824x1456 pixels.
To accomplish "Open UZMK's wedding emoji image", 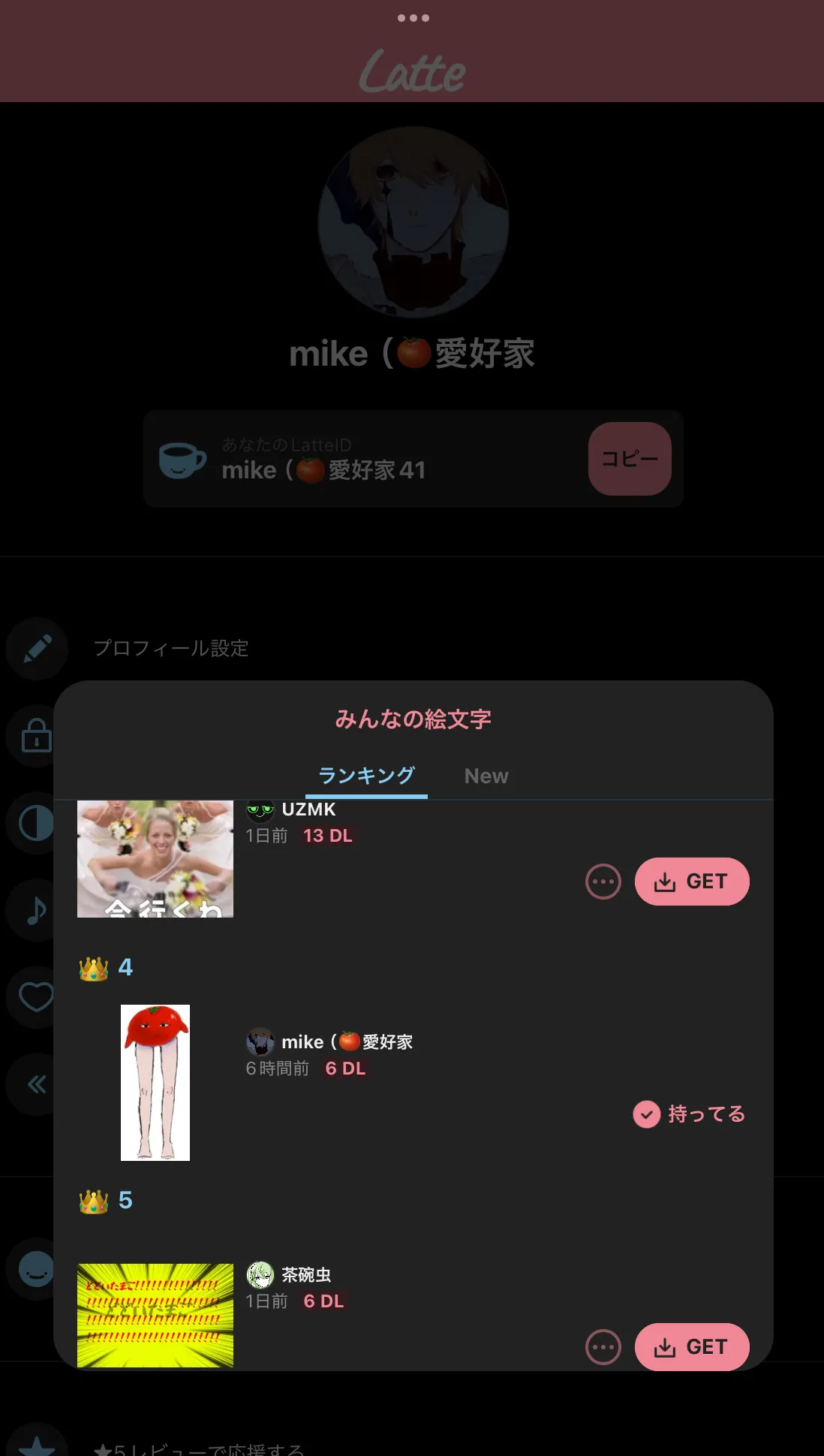I will tap(155, 858).
